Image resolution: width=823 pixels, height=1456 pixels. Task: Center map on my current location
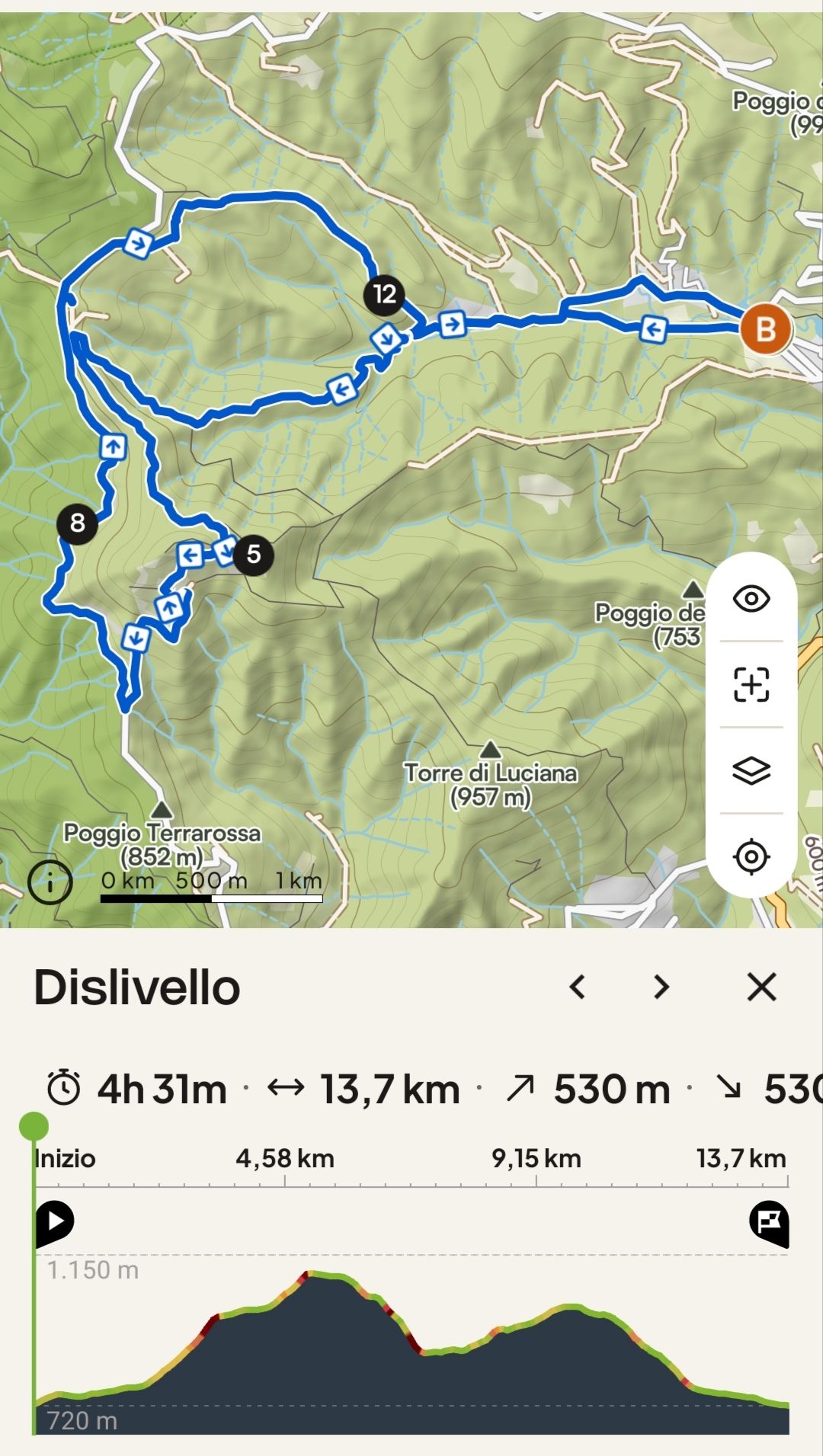coord(751,856)
